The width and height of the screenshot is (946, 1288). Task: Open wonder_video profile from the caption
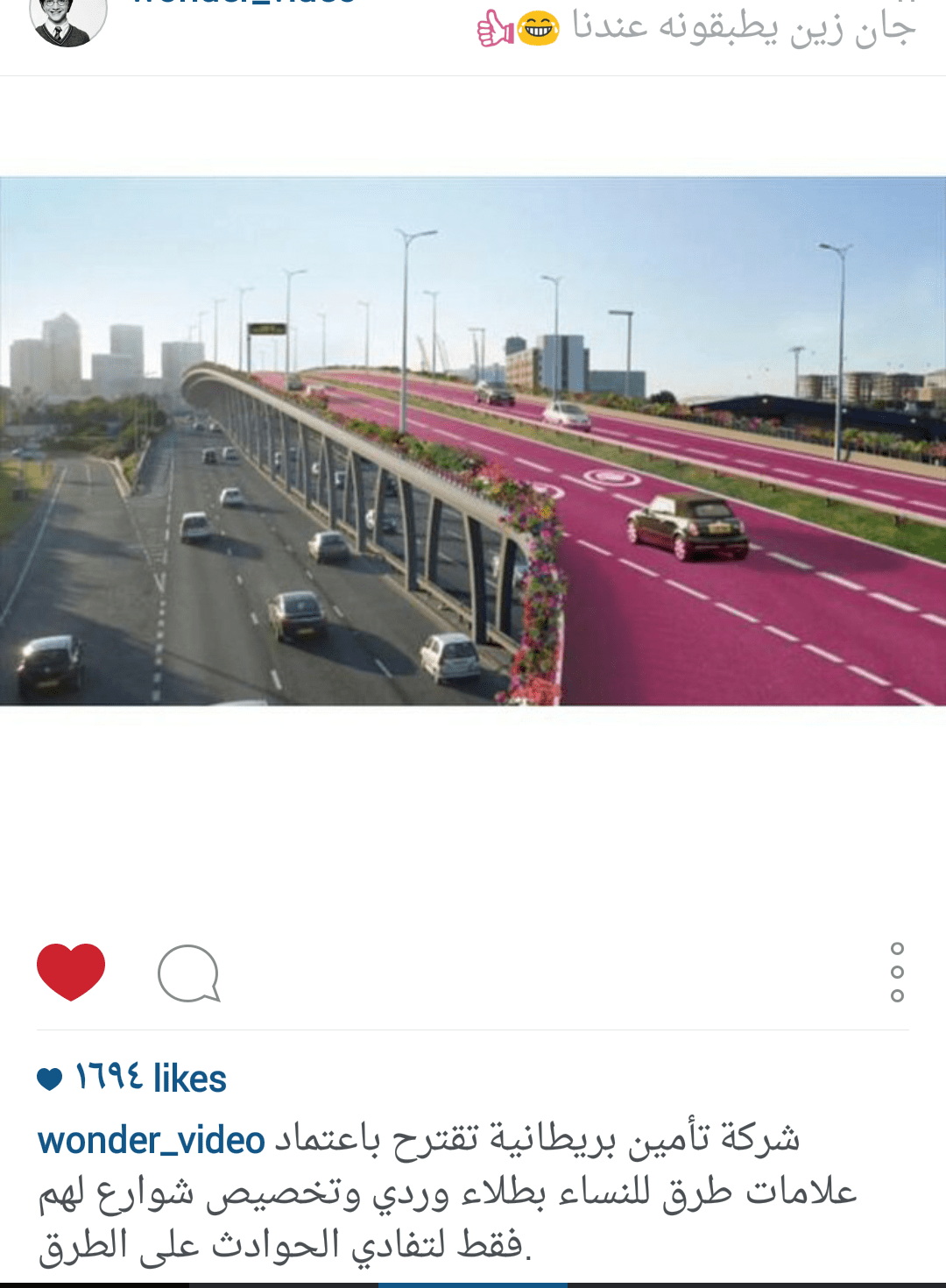[x=151, y=1141]
